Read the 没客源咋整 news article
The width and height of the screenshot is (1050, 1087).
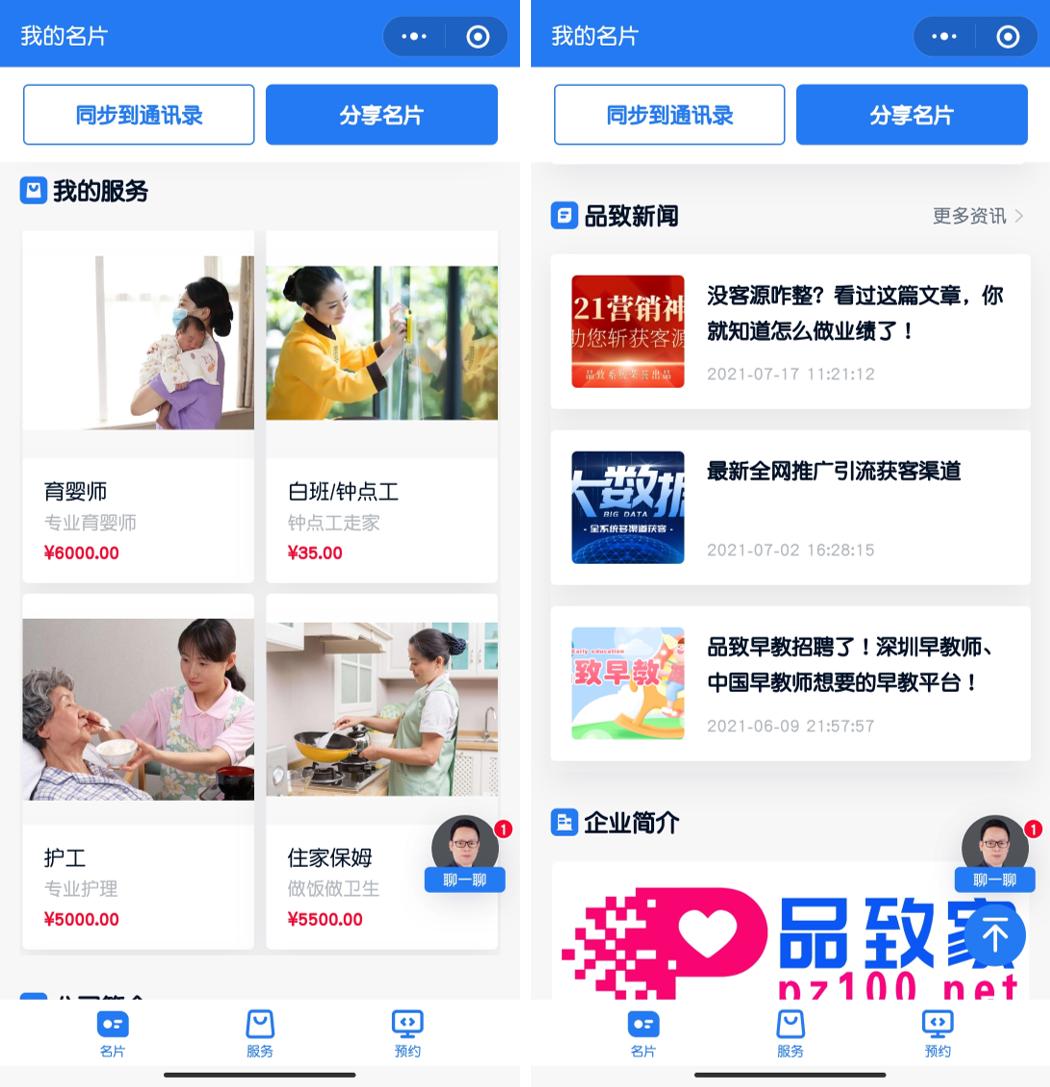pos(790,331)
